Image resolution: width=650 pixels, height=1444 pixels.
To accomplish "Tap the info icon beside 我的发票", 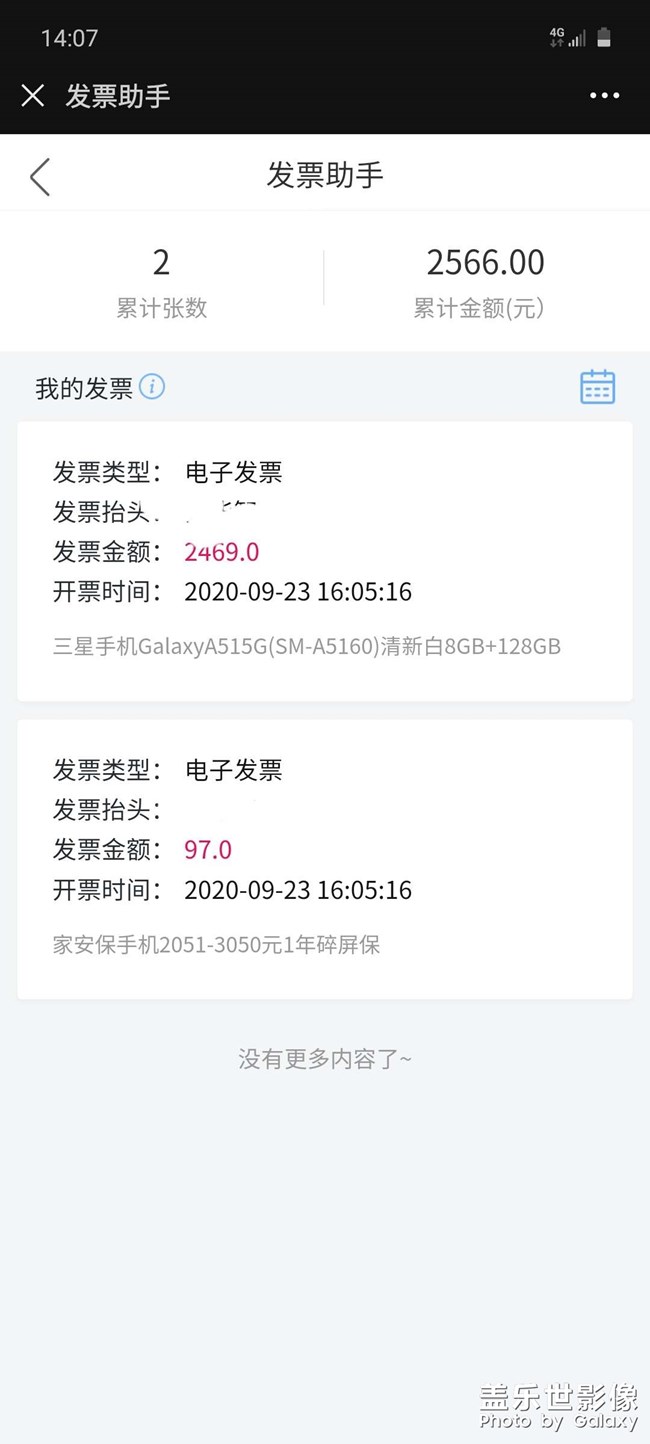I will [x=152, y=387].
